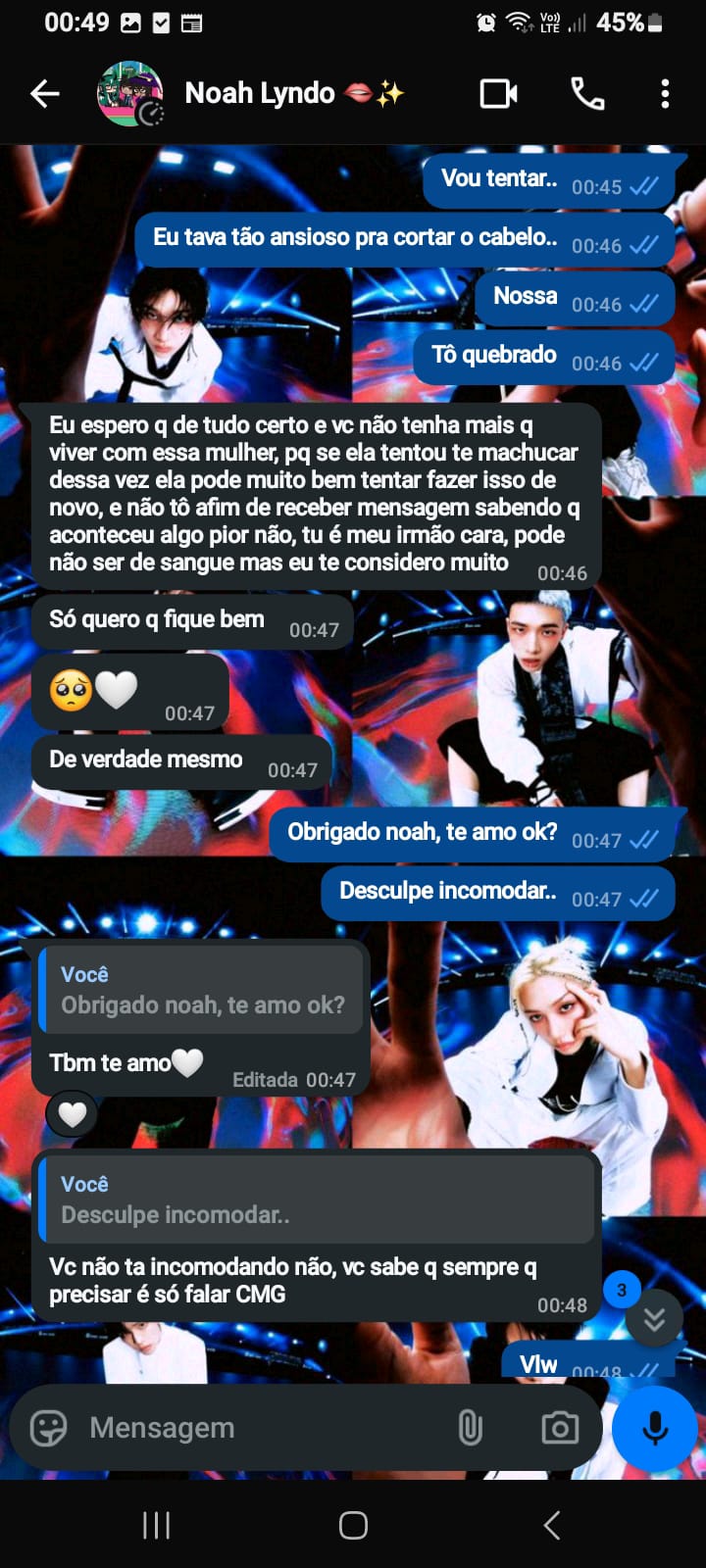
Task: Open Noah Lyndo's profile picture
Action: tap(129, 94)
